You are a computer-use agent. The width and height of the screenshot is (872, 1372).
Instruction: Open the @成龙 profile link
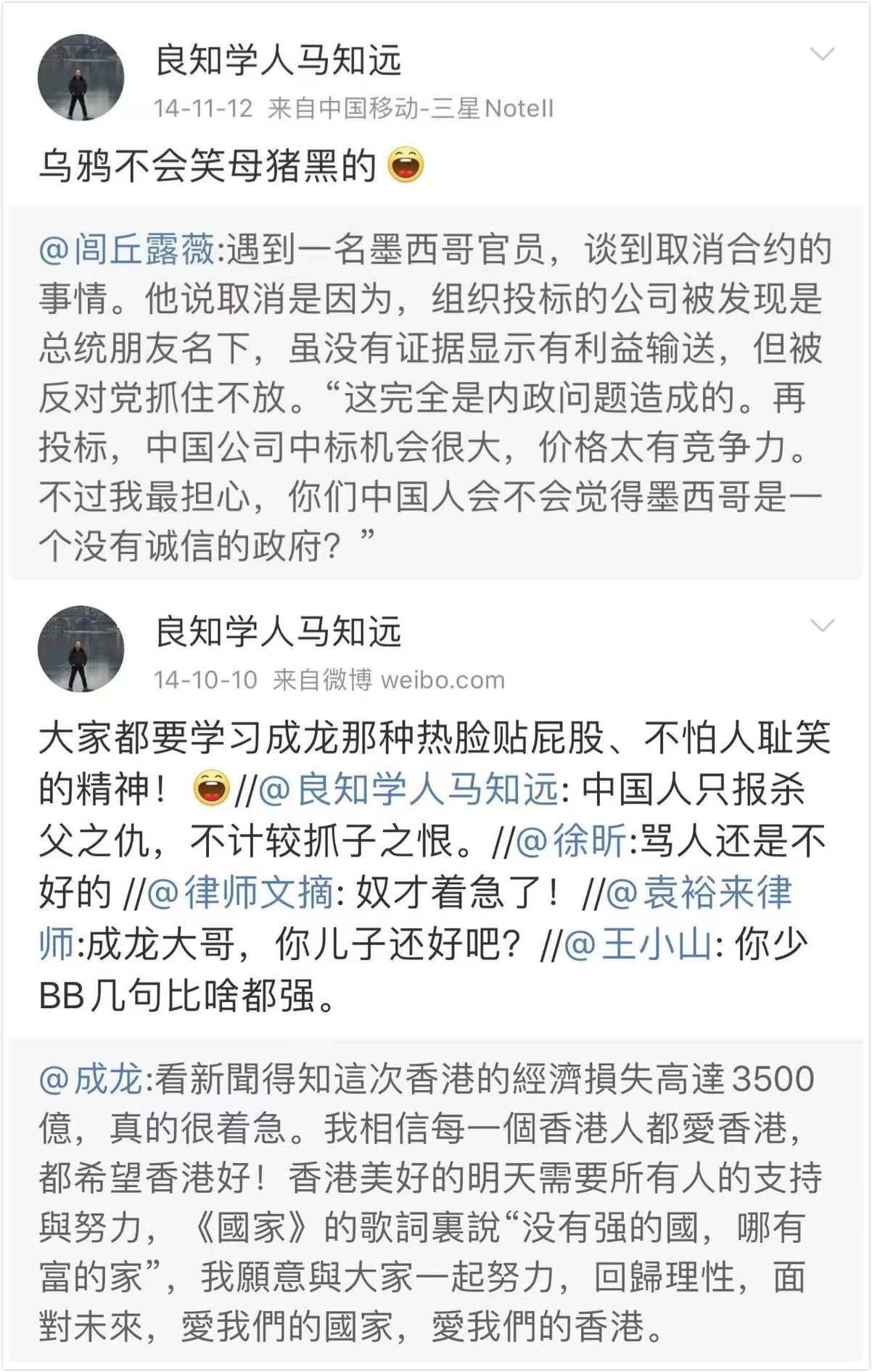pos(91,1079)
